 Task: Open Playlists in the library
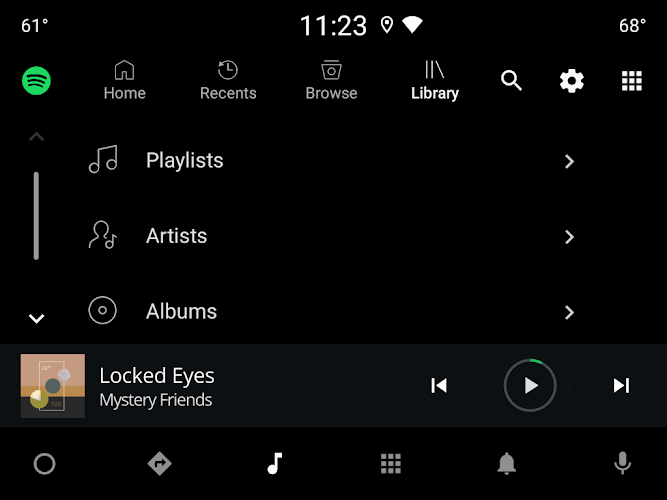(x=330, y=161)
